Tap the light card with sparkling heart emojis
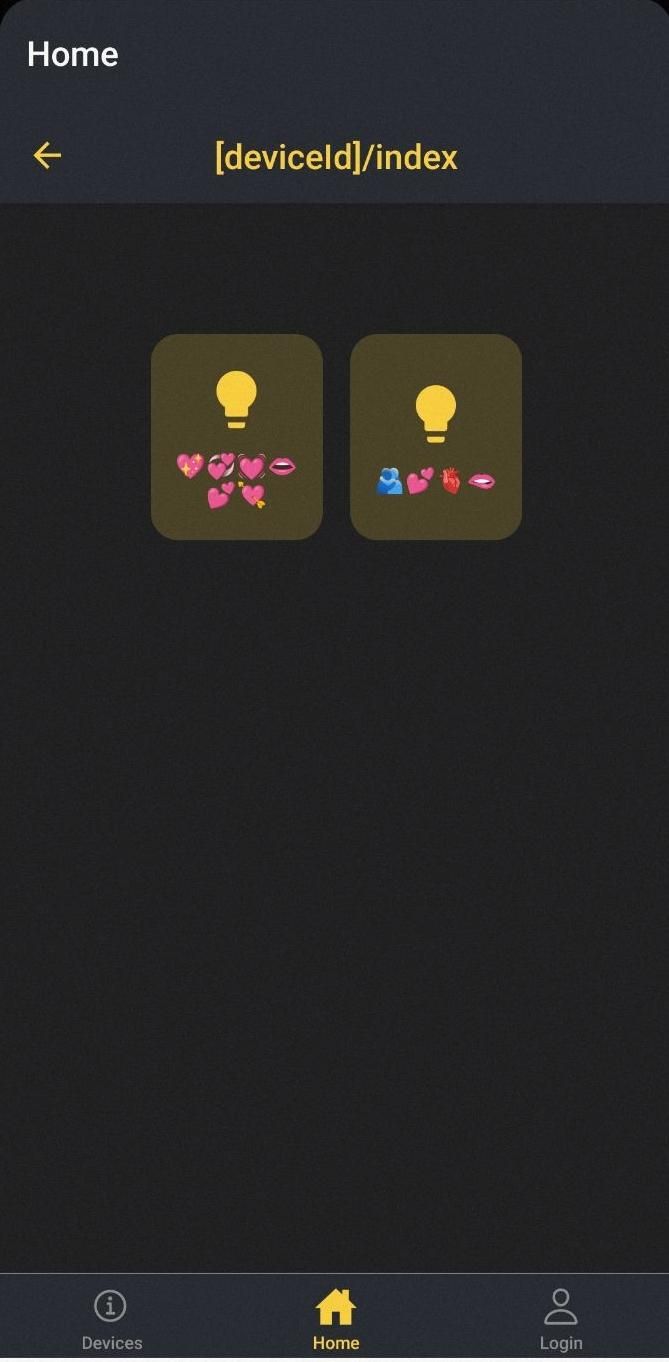 [x=236, y=437]
